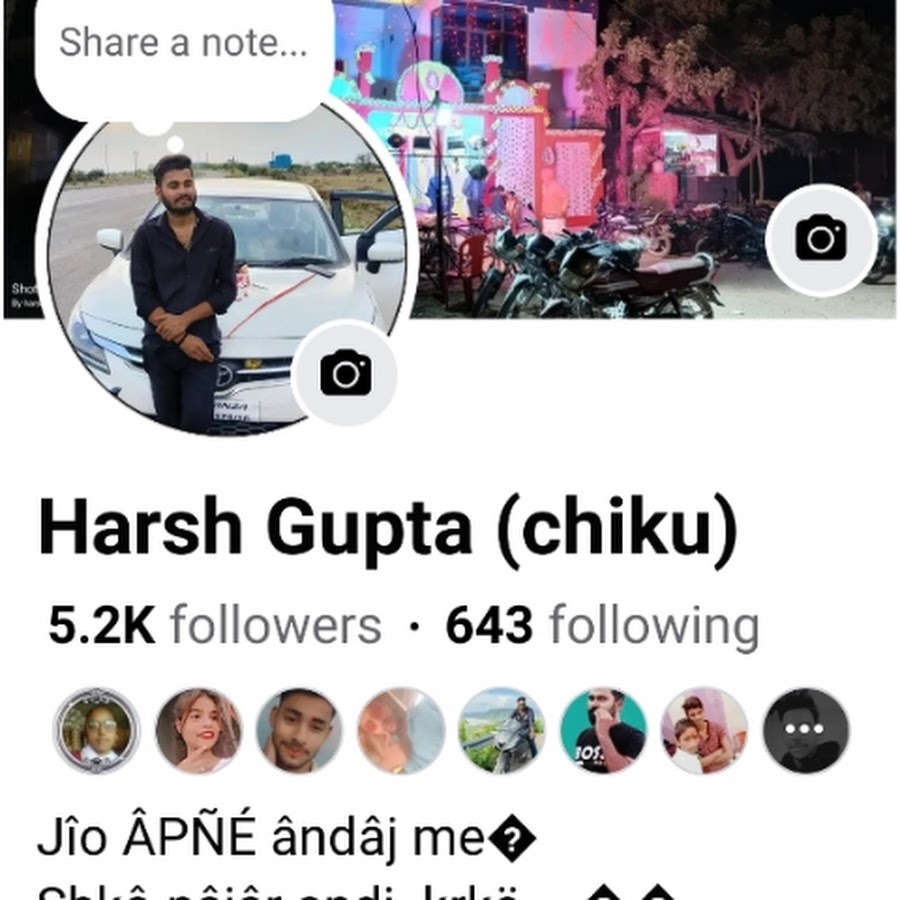The image size is (900, 900).
Task: Change profile picture via camera icon
Action: pos(345,373)
